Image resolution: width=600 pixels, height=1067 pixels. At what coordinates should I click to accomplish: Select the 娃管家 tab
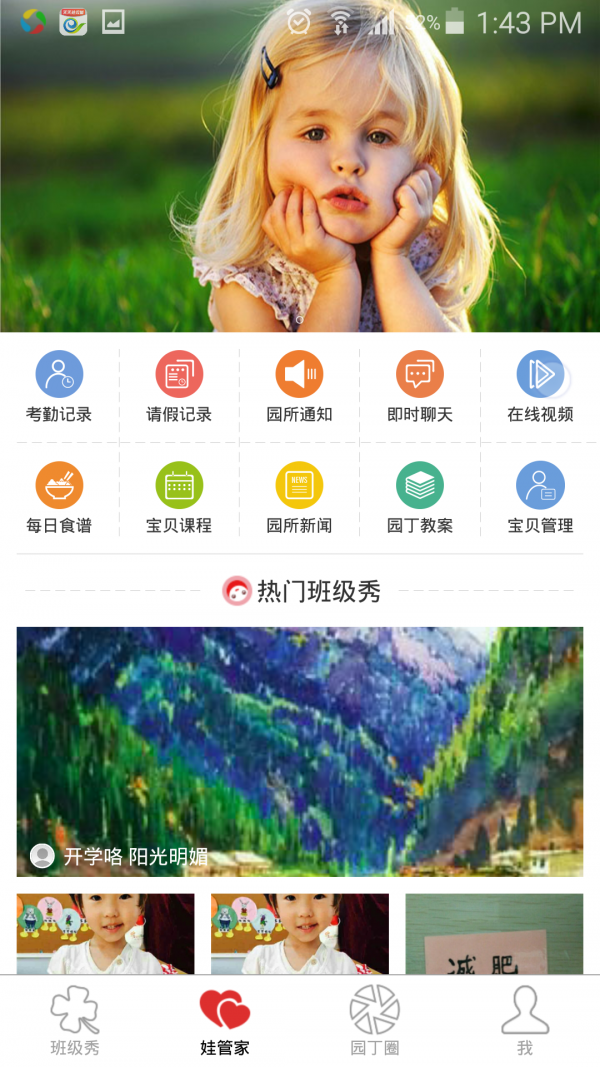[x=225, y=1021]
